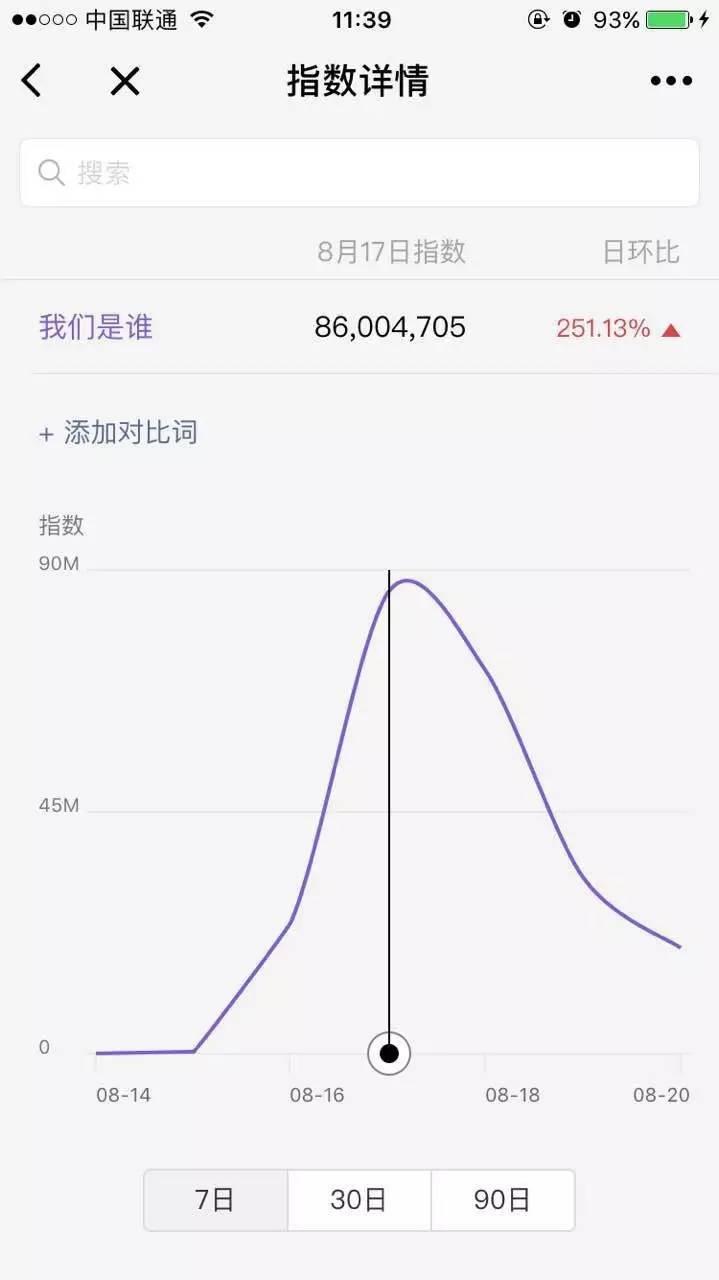This screenshot has width=719, height=1280.
Task: Select the 7日 time range
Action: coord(215,1200)
